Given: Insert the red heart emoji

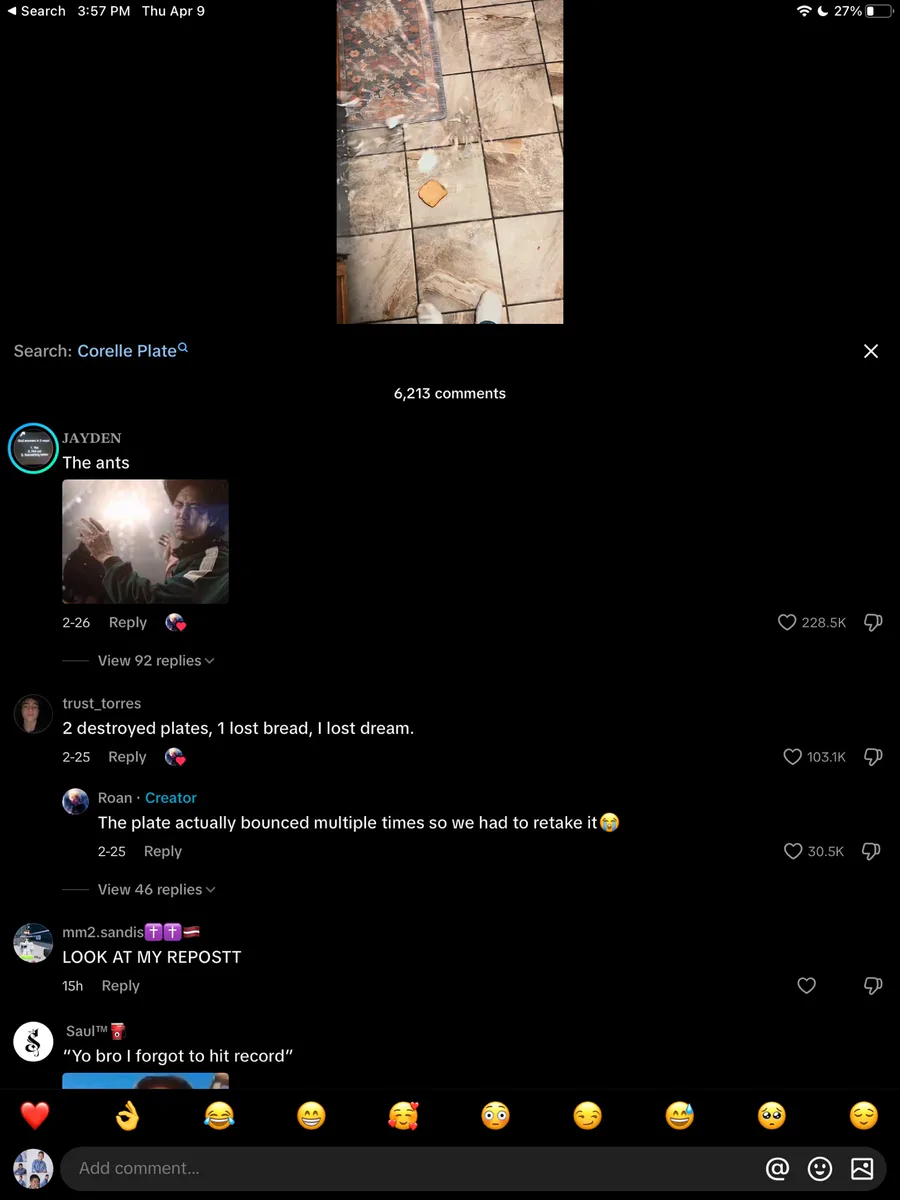Looking at the screenshot, I should [x=35, y=1115].
